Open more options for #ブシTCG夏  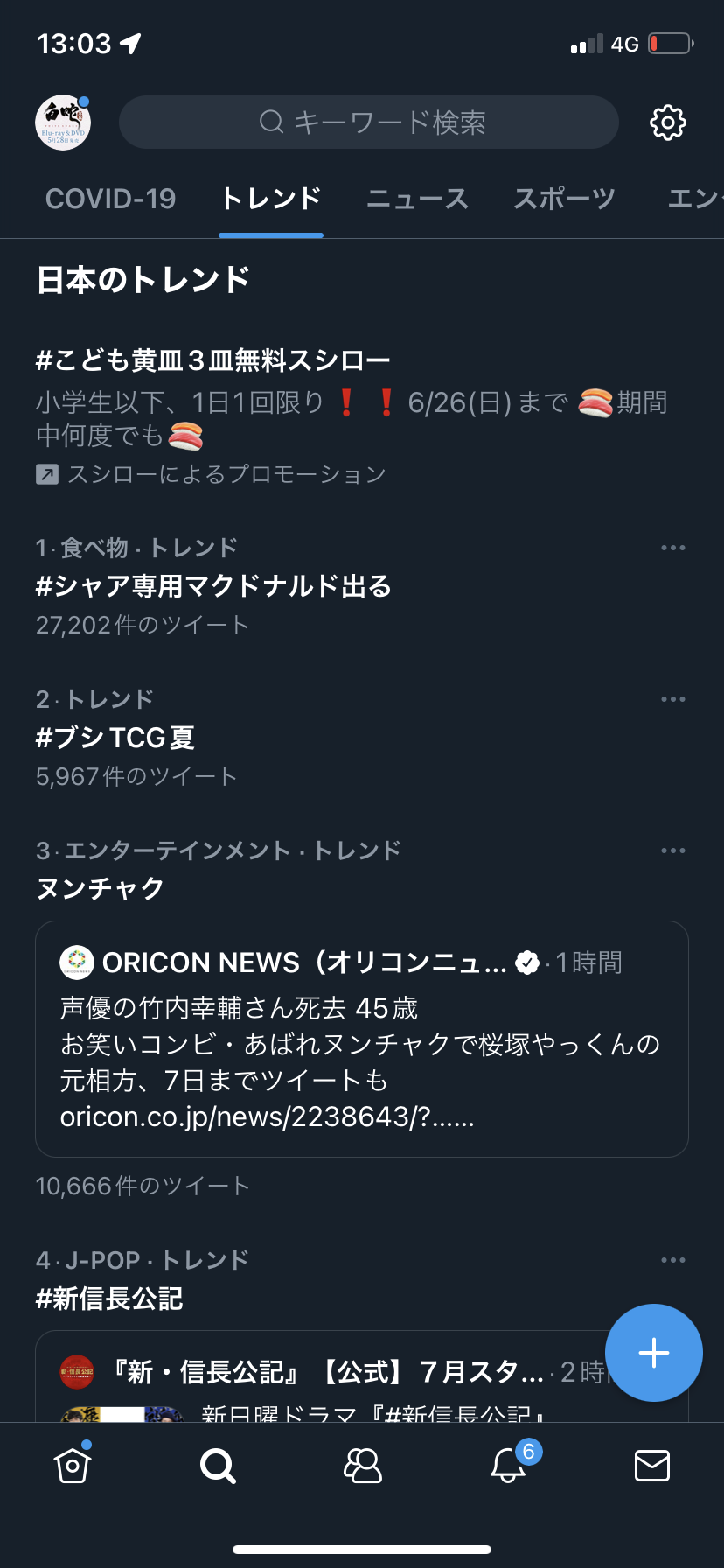[x=673, y=699]
